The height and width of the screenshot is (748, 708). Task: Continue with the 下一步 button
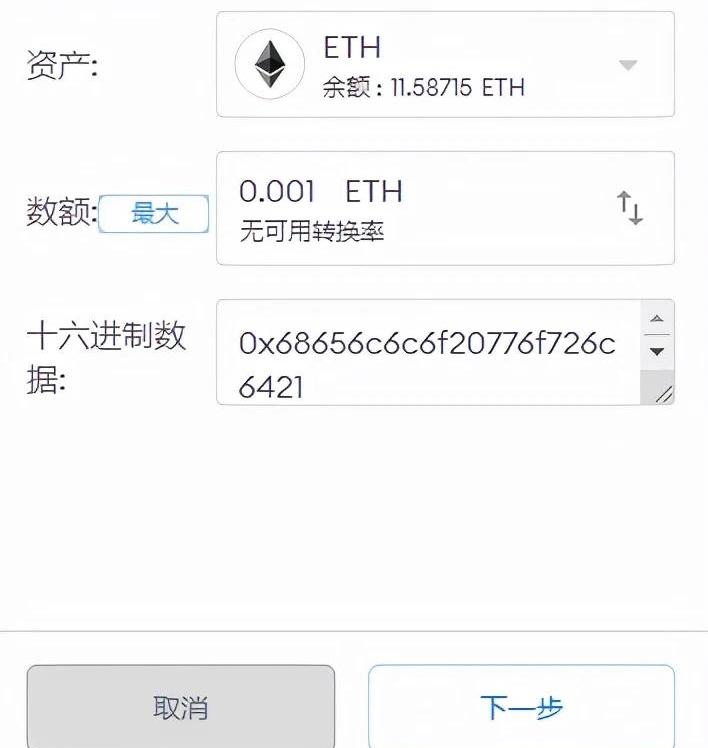tap(521, 707)
